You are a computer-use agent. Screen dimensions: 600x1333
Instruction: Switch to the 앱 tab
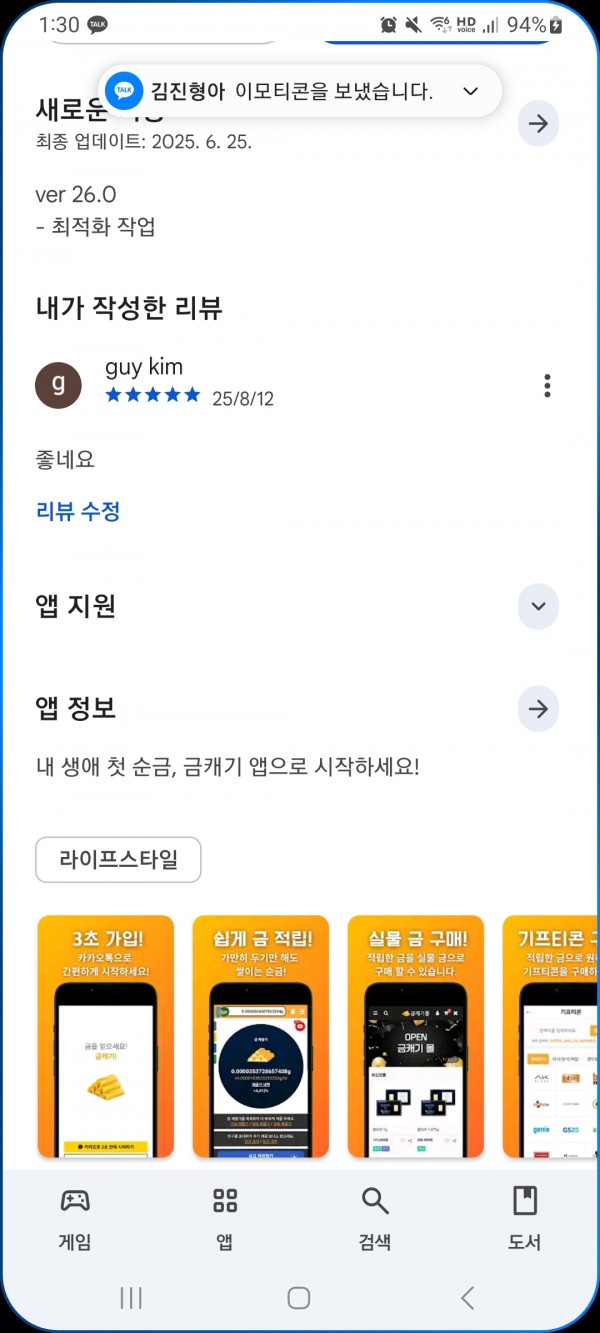click(x=225, y=1219)
